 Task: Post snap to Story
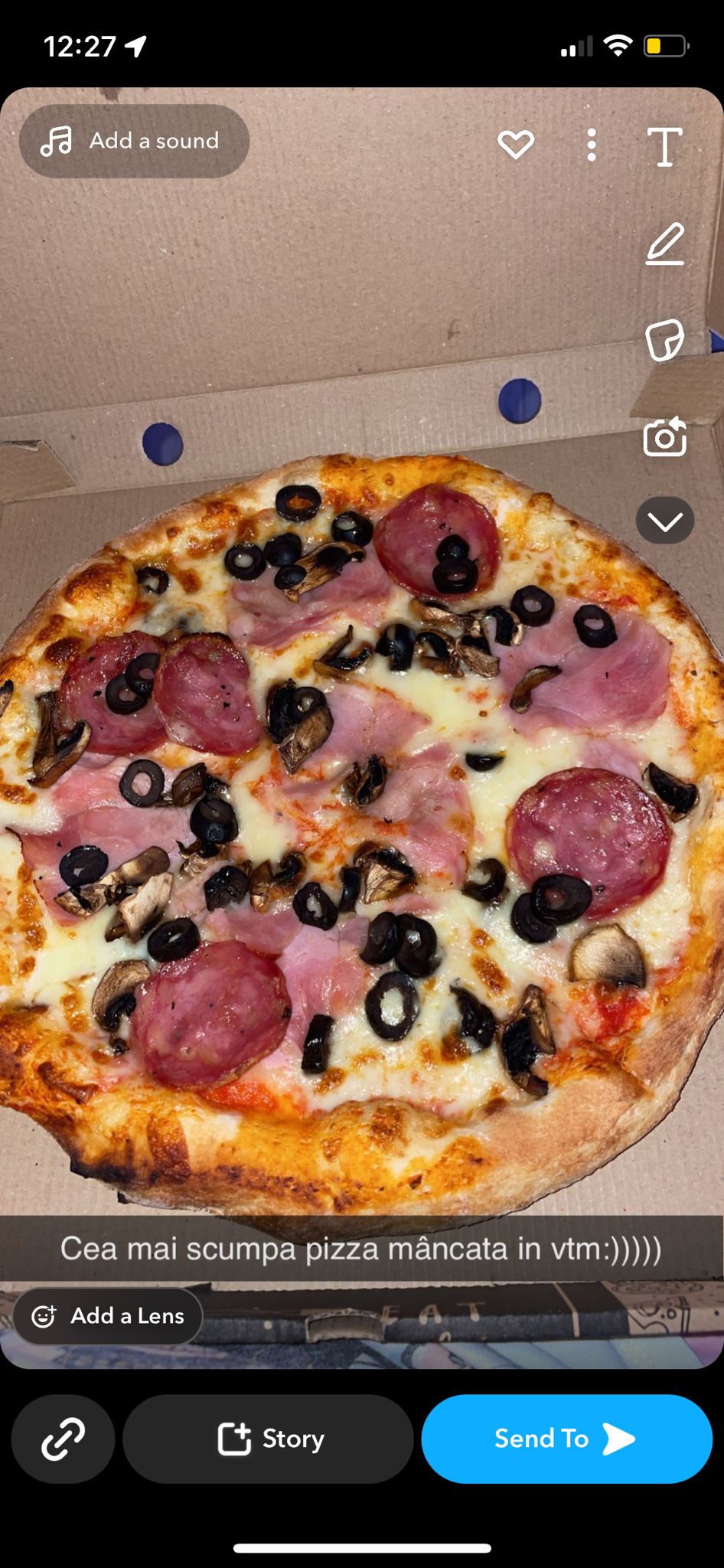[269, 1439]
